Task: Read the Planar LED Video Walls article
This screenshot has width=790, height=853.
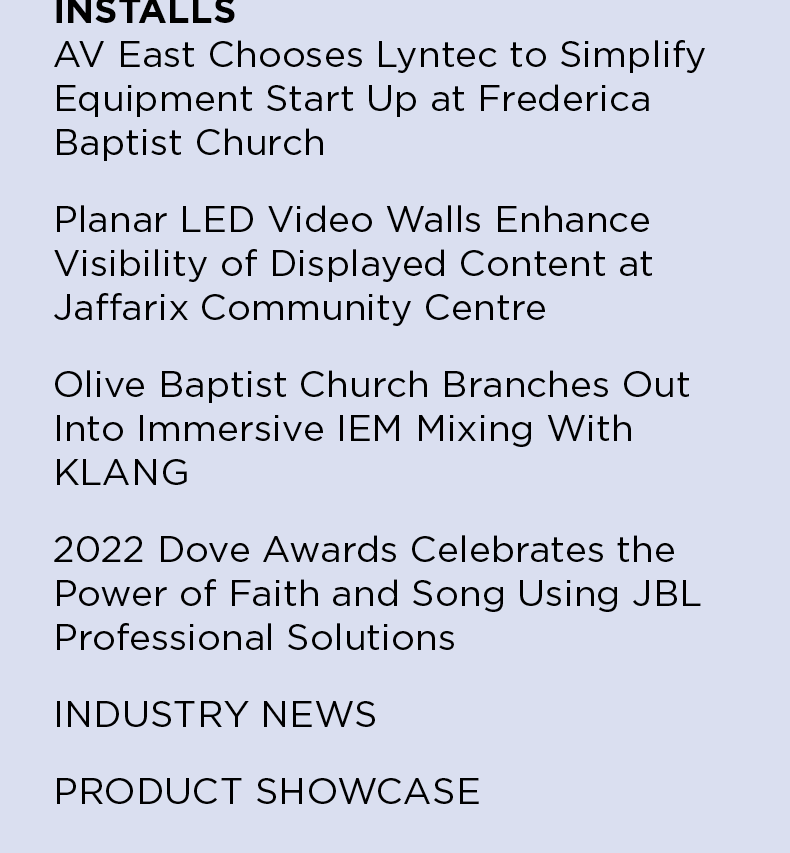Action: coord(353,264)
